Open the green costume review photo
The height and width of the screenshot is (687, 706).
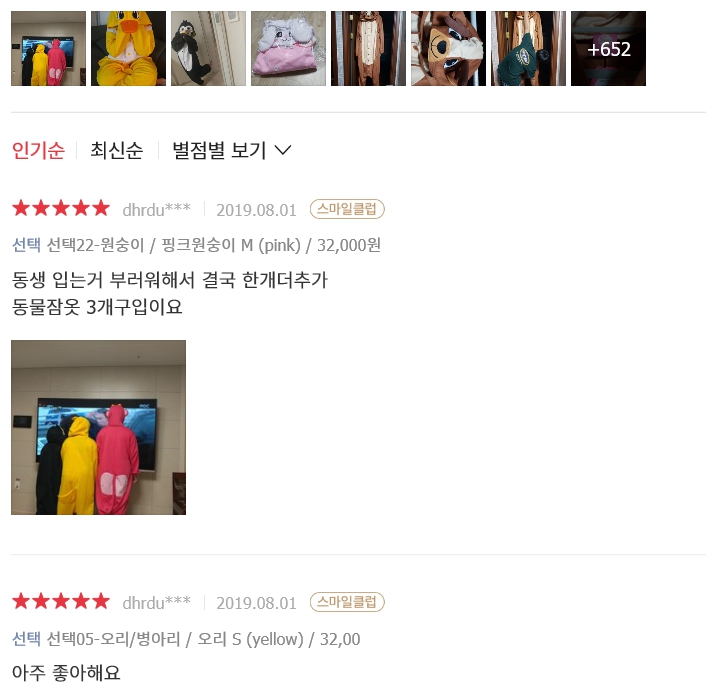click(528, 49)
